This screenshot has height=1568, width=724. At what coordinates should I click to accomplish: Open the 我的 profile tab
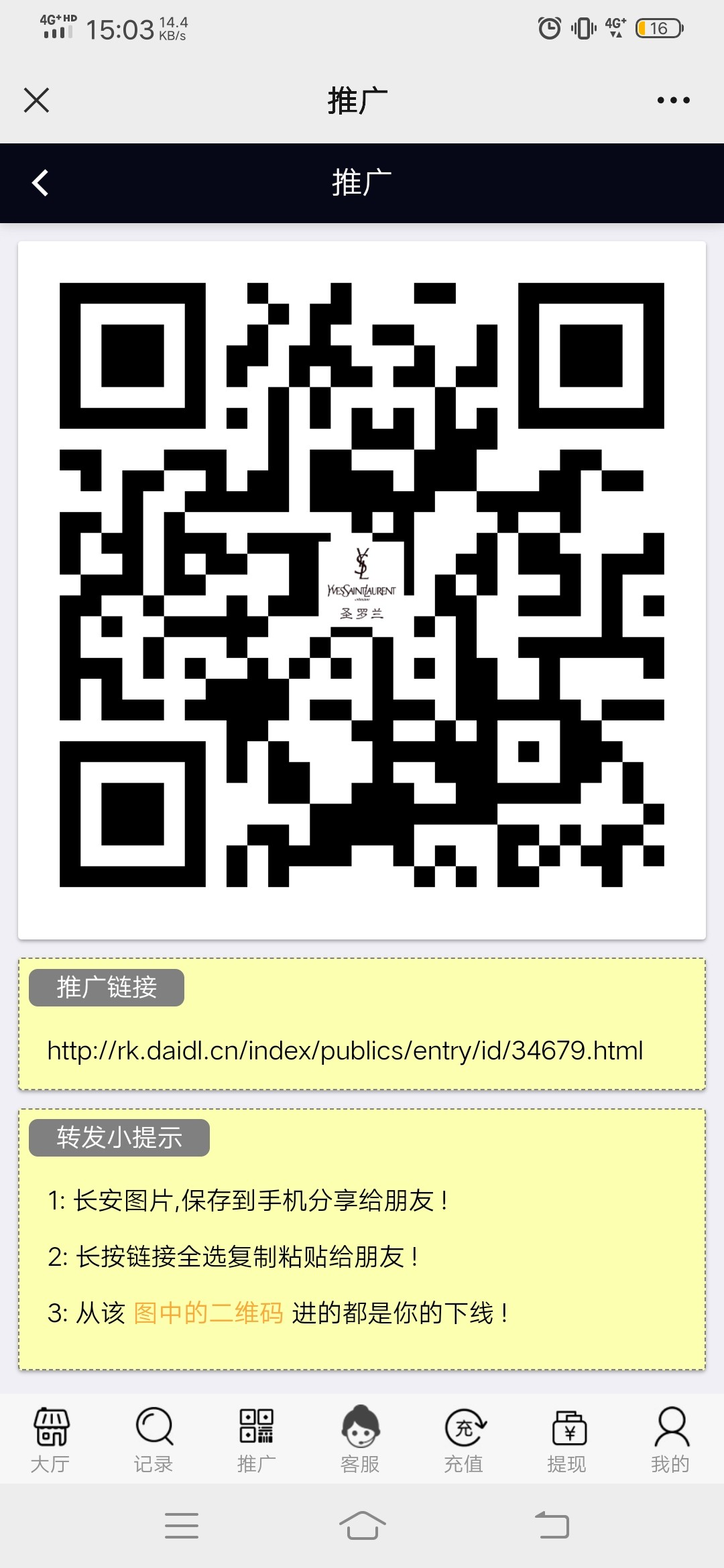(670, 1439)
